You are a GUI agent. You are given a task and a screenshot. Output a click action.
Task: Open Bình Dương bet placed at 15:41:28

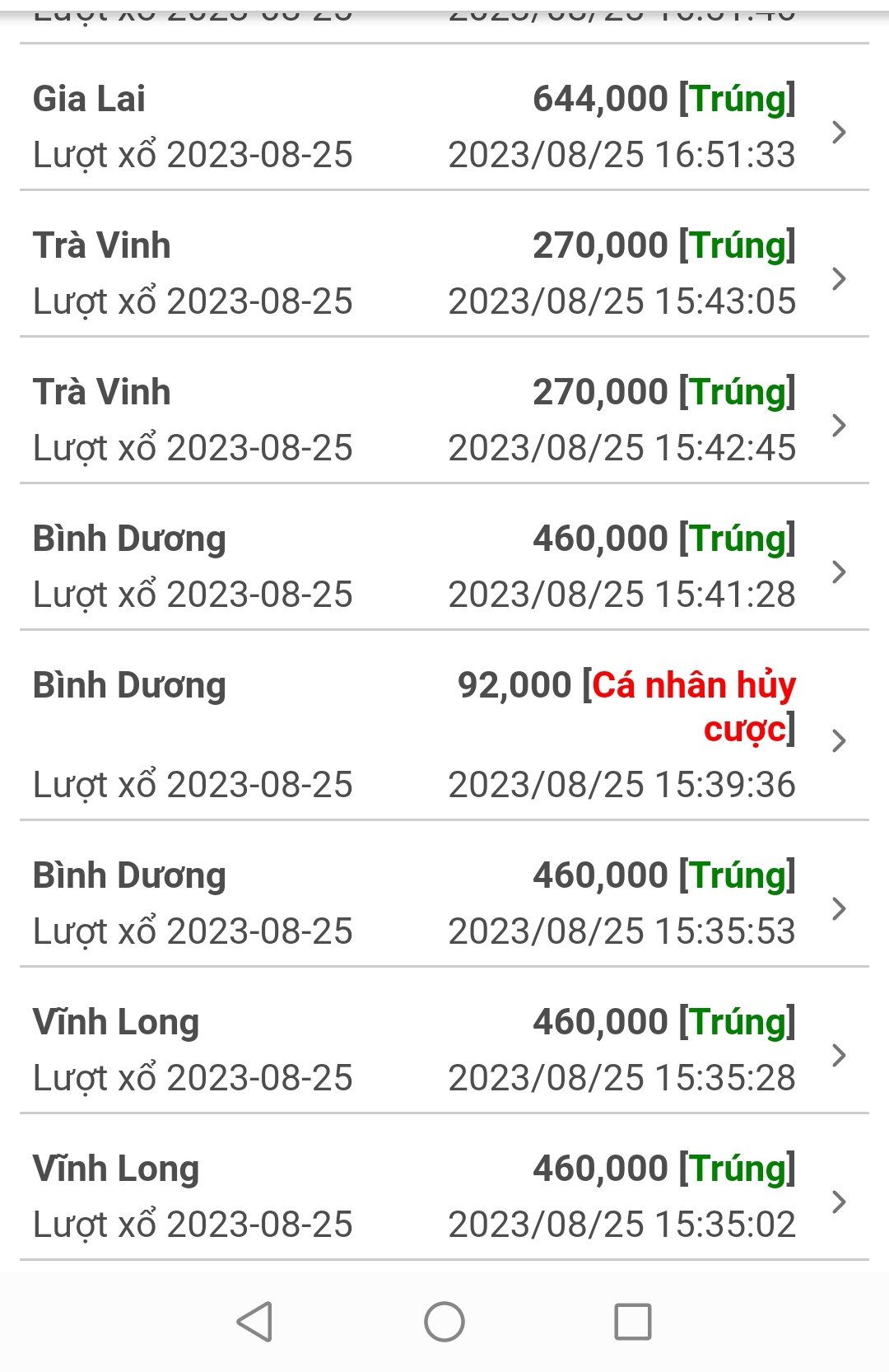click(444, 566)
